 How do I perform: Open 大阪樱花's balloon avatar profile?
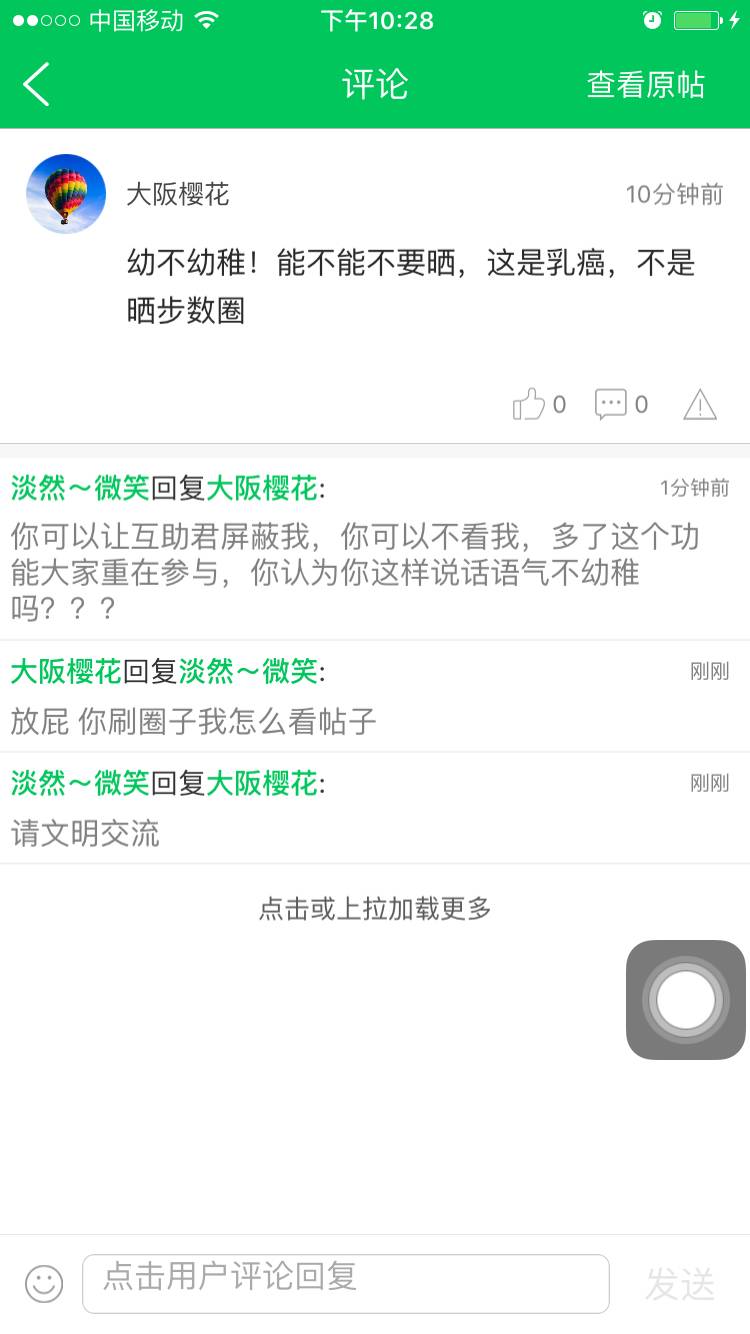point(66,194)
